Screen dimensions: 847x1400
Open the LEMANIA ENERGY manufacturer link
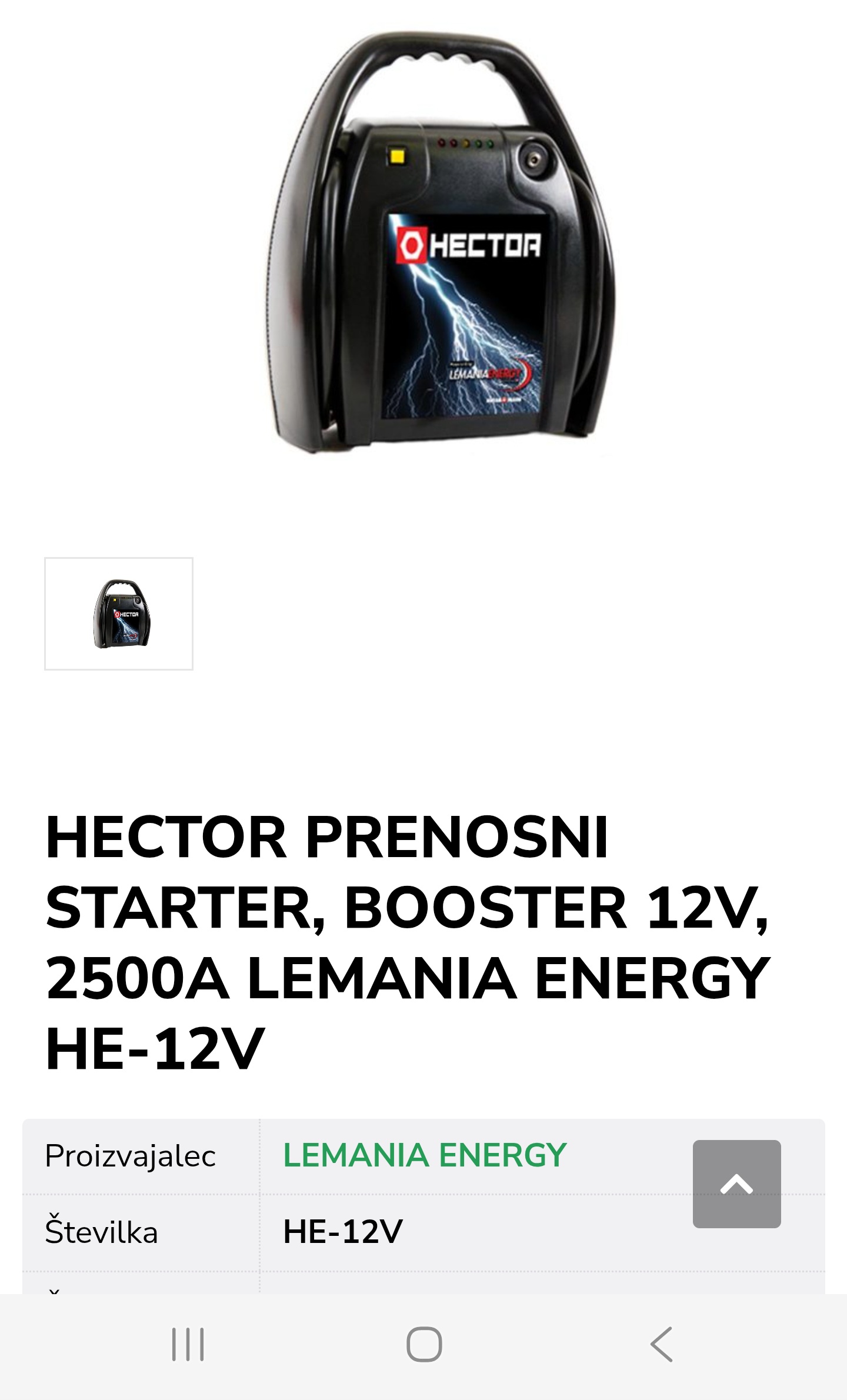(424, 1155)
